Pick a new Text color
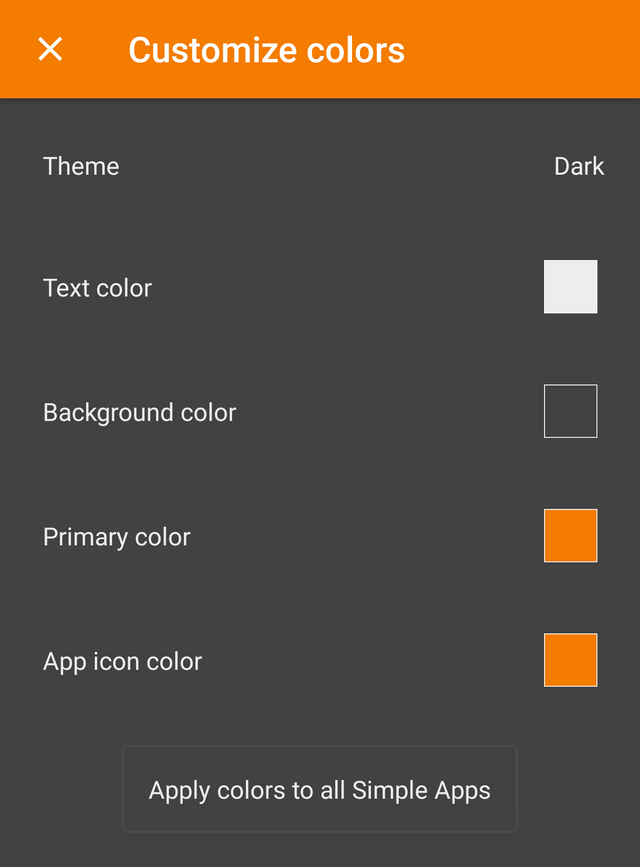The height and width of the screenshot is (867, 640). click(570, 287)
